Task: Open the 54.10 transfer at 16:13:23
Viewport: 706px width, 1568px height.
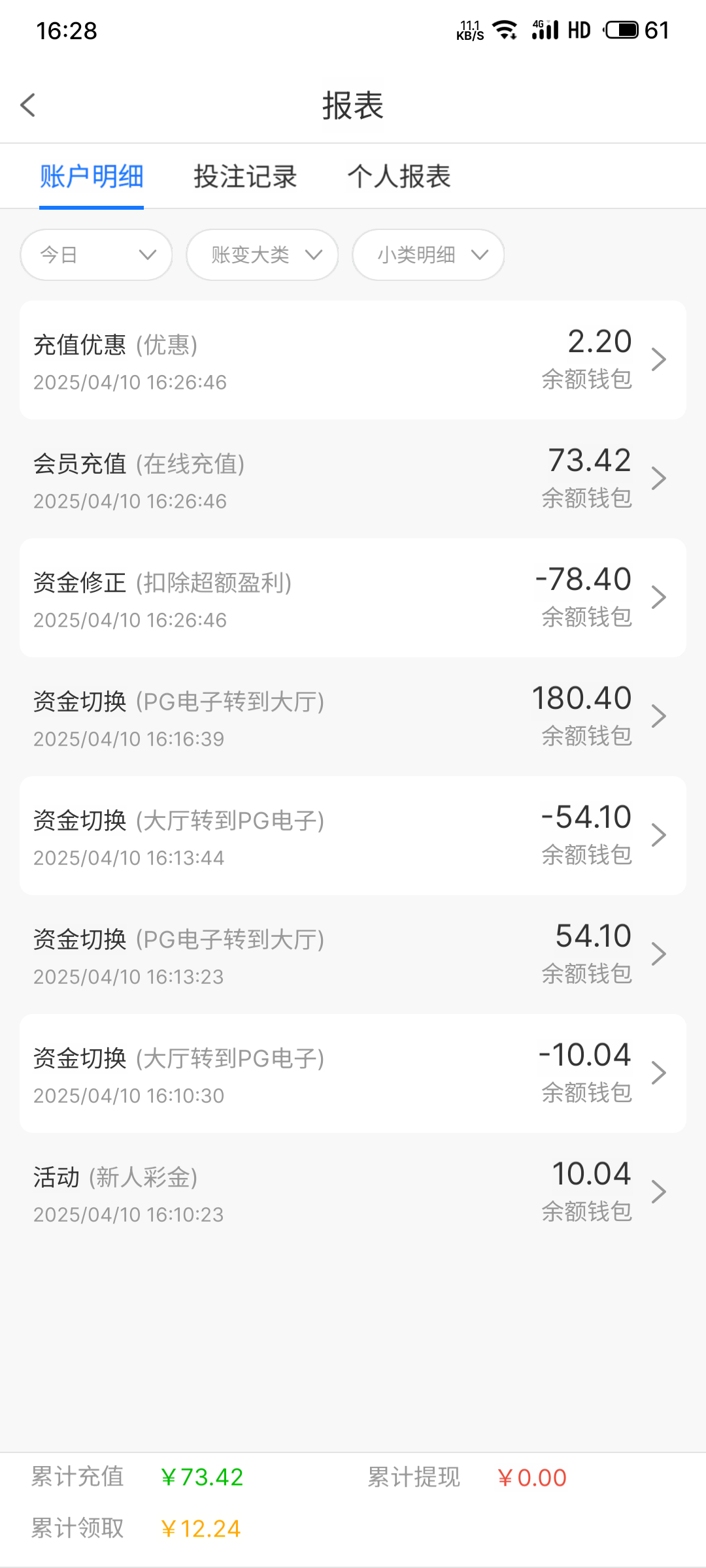Action: coord(353,955)
